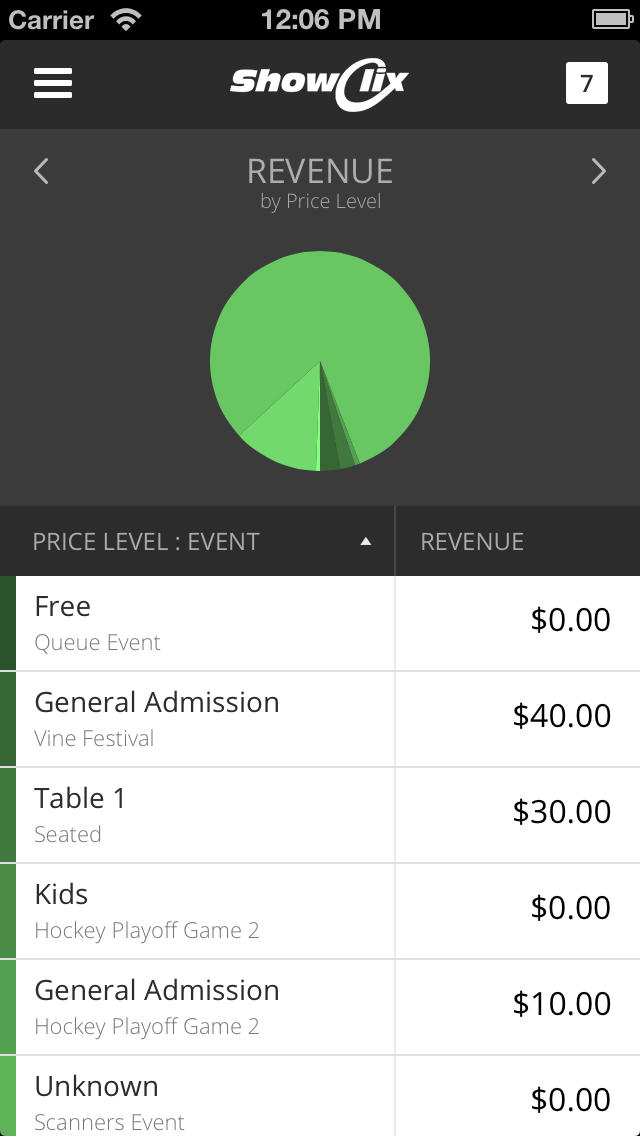Open General Admission Vine Festival row

(x=320, y=719)
